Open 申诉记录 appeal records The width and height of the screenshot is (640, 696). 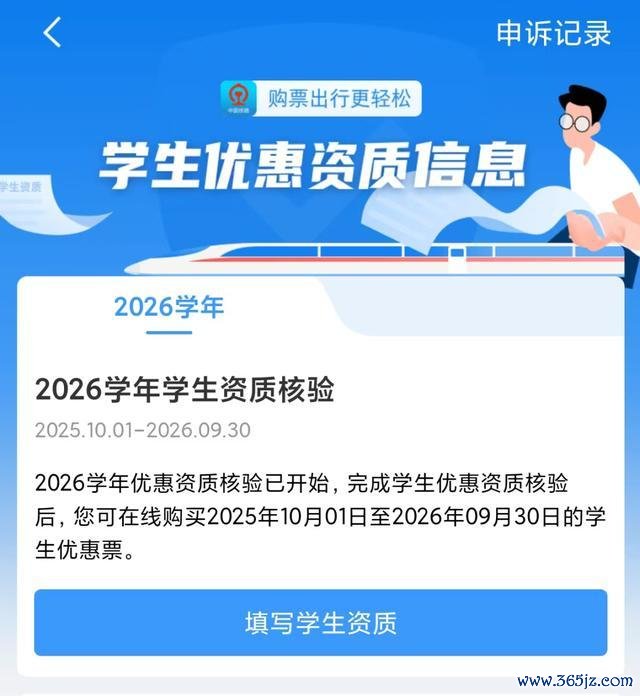[553, 33]
